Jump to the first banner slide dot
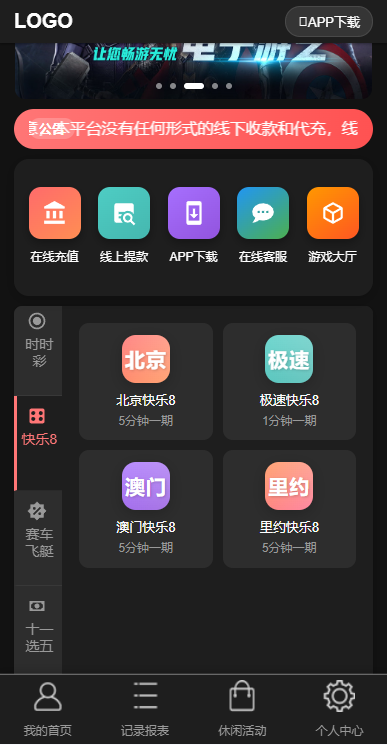The image size is (387, 745). [x=159, y=86]
